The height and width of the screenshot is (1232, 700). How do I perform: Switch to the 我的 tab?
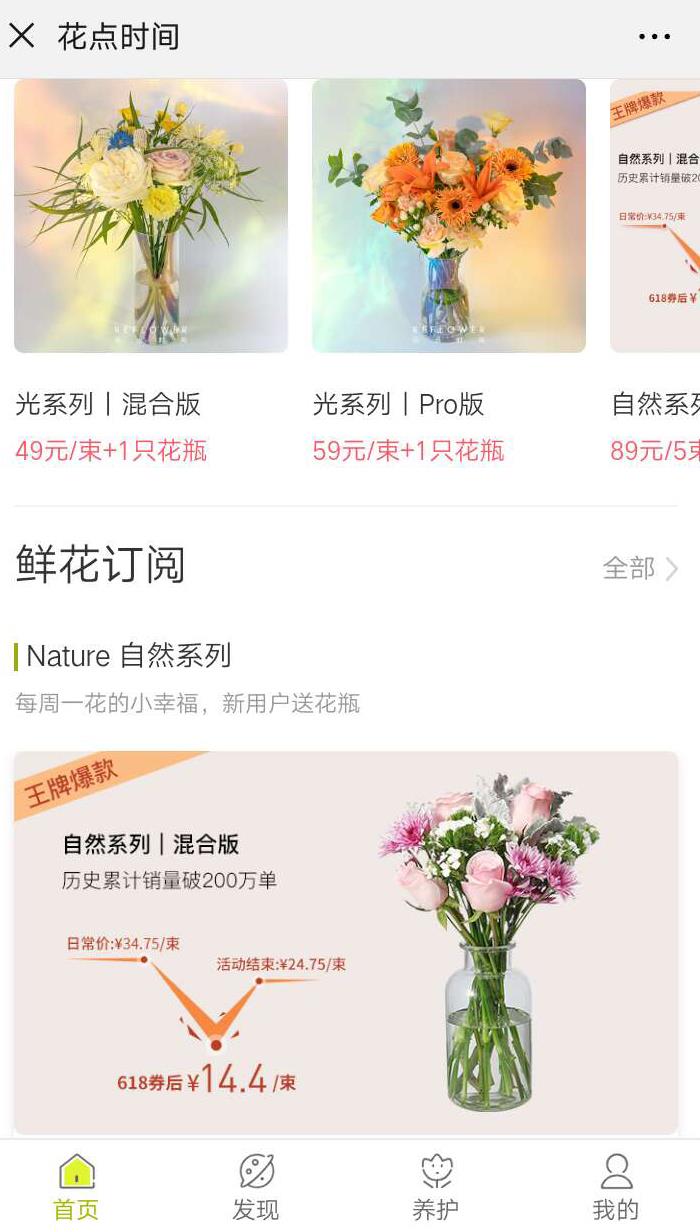[616, 1187]
